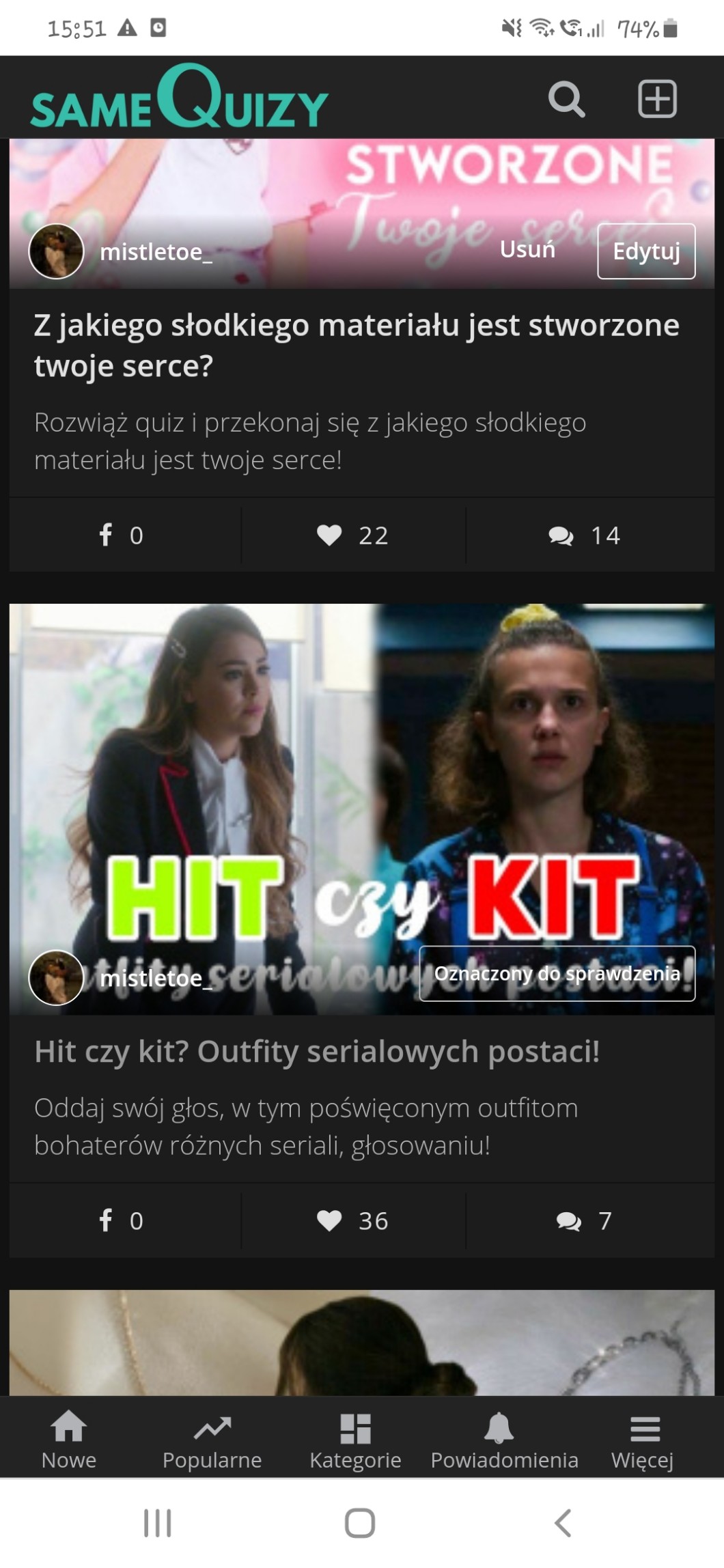Viewport: 724px width, 1568px height.
Task: Open quiz 'Z jakiego słodkiego materiału' title
Action: point(356,345)
